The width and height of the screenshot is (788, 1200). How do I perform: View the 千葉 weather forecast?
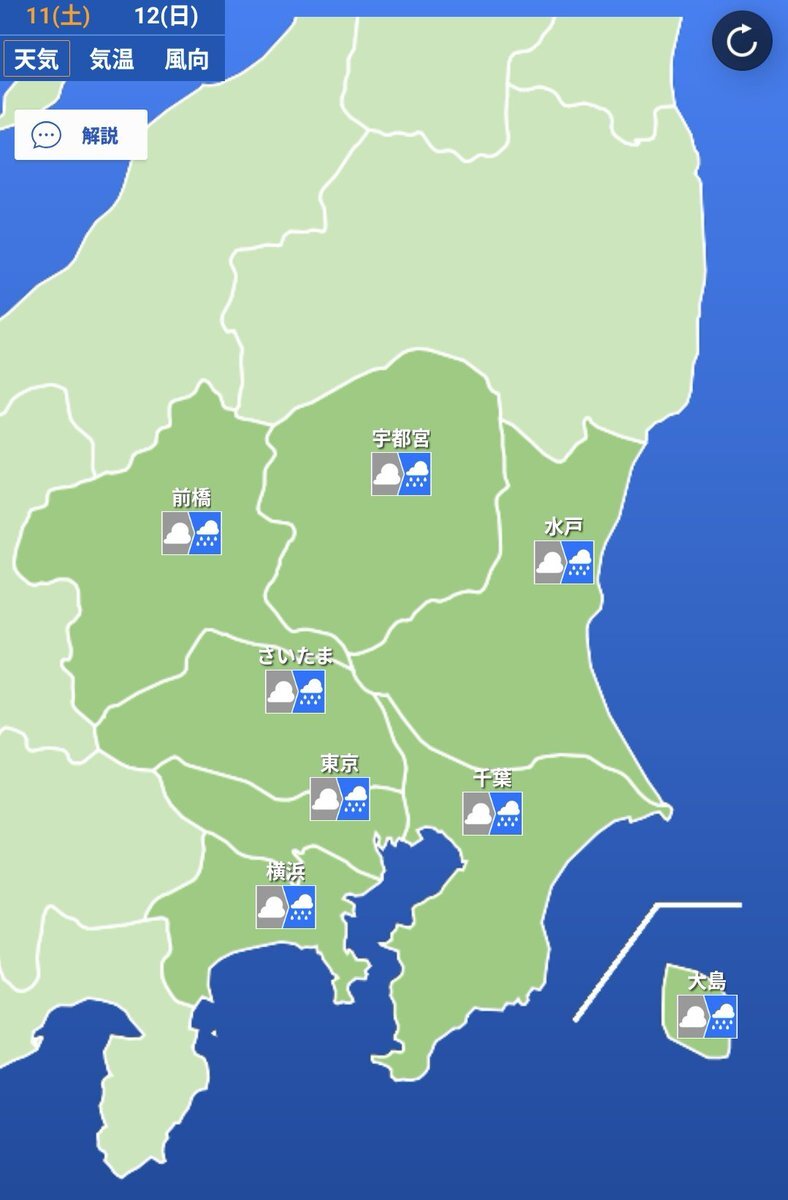(493, 813)
